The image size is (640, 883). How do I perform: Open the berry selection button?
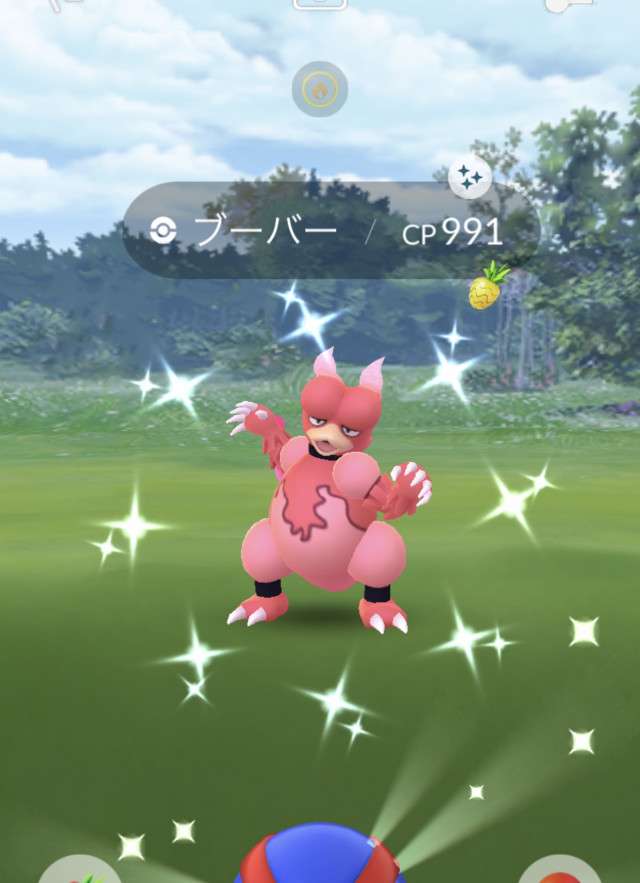pos(80,872)
